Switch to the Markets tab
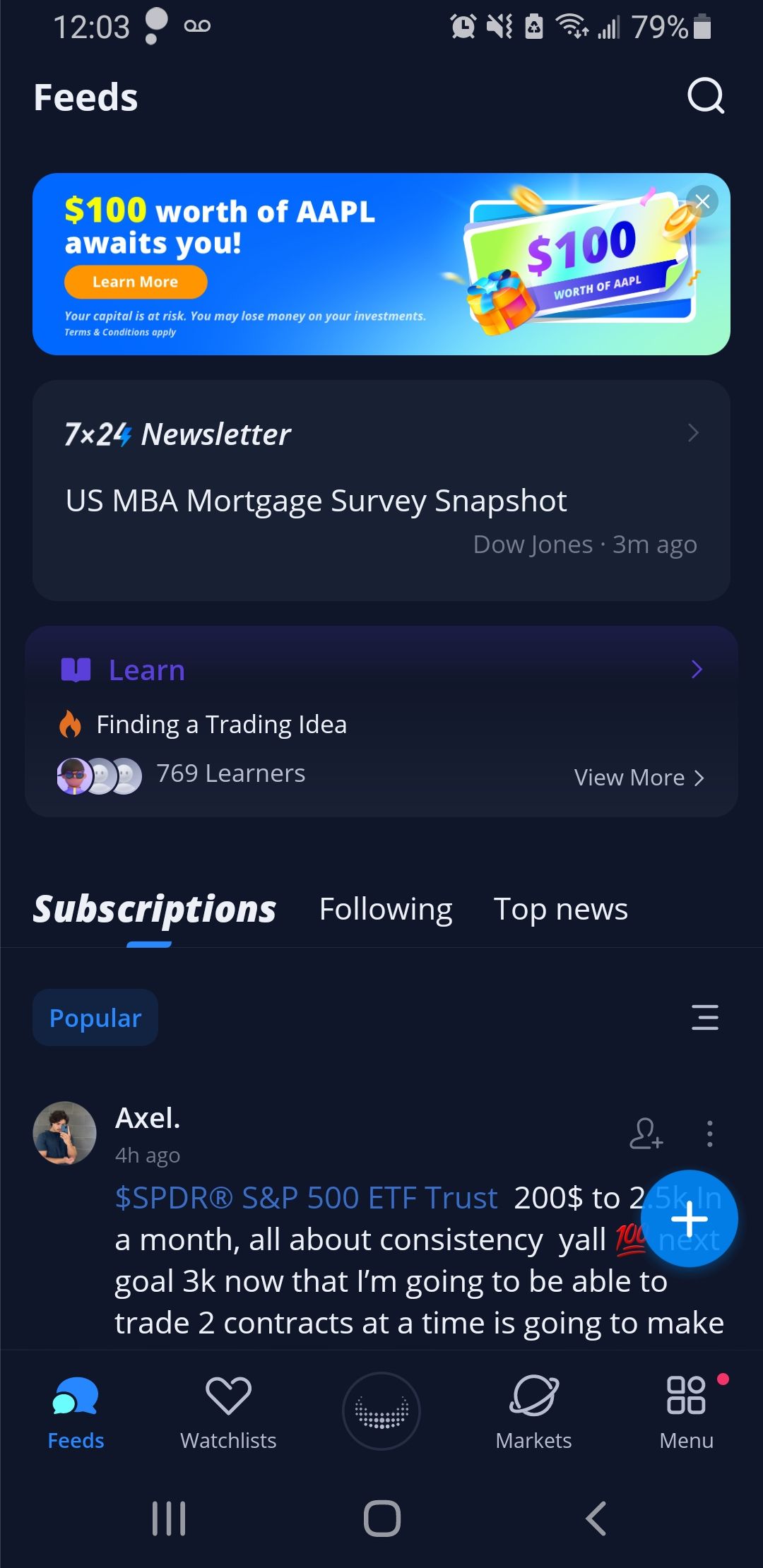This screenshot has width=763, height=1568. [x=533, y=1412]
